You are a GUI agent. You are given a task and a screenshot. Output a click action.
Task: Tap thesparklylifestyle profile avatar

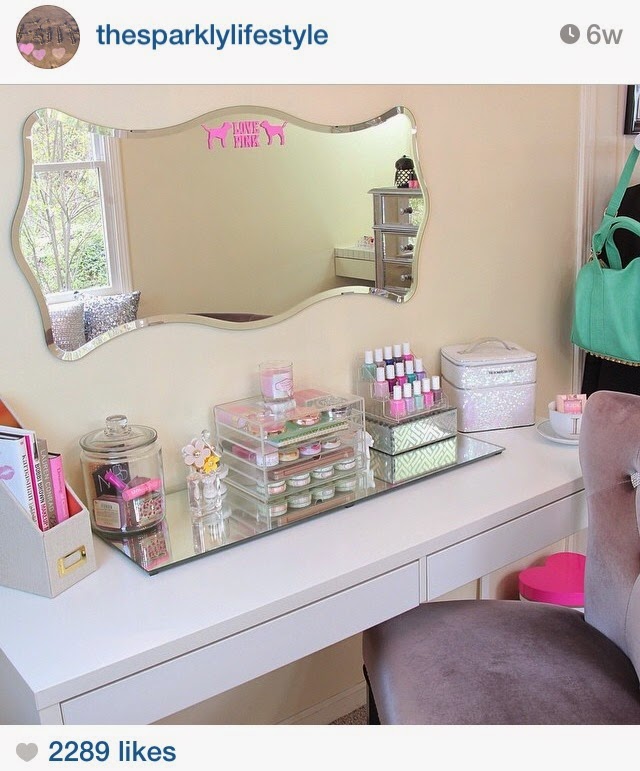tap(47, 37)
